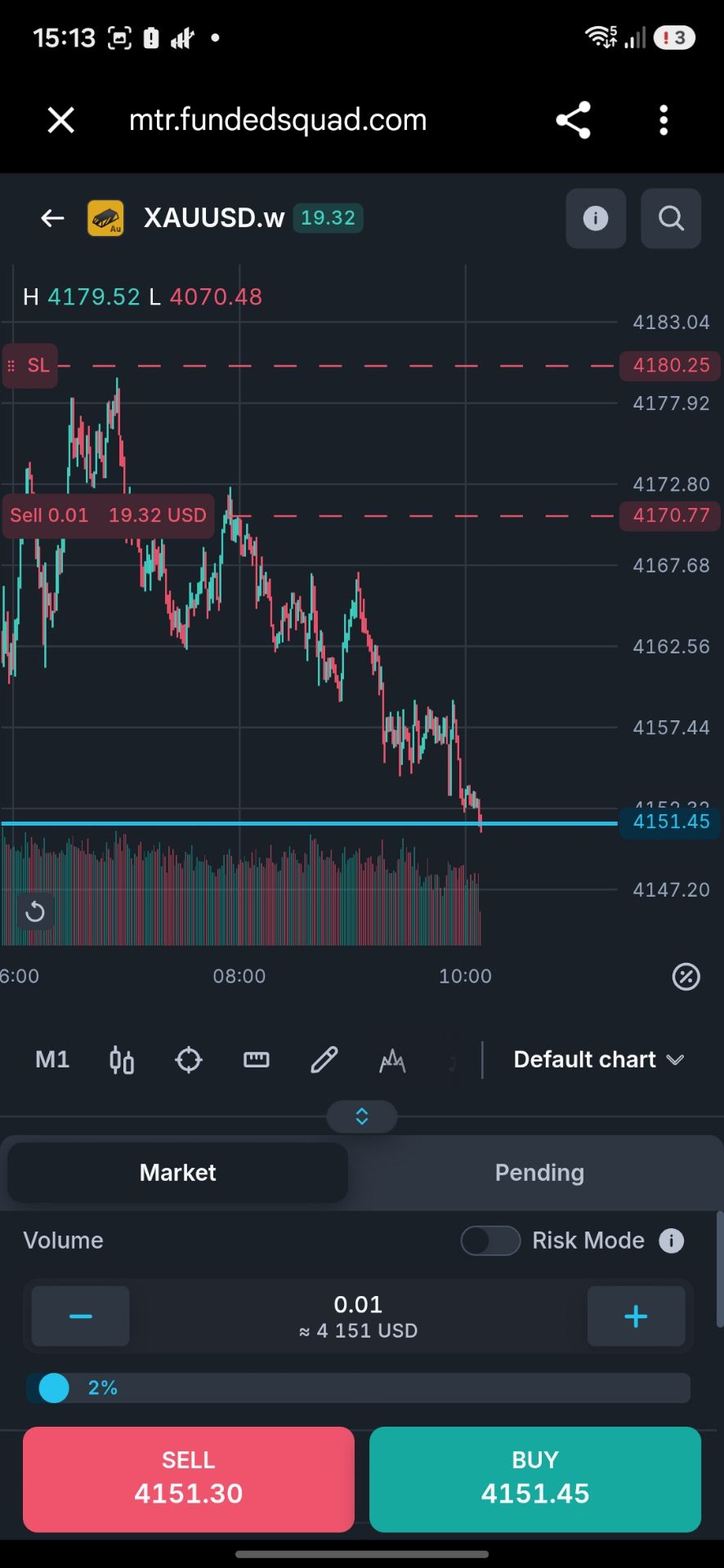Image resolution: width=724 pixels, height=1568 pixels.
Task: Share the mtr.fundedsquad.com page
Action: point(573,120)
